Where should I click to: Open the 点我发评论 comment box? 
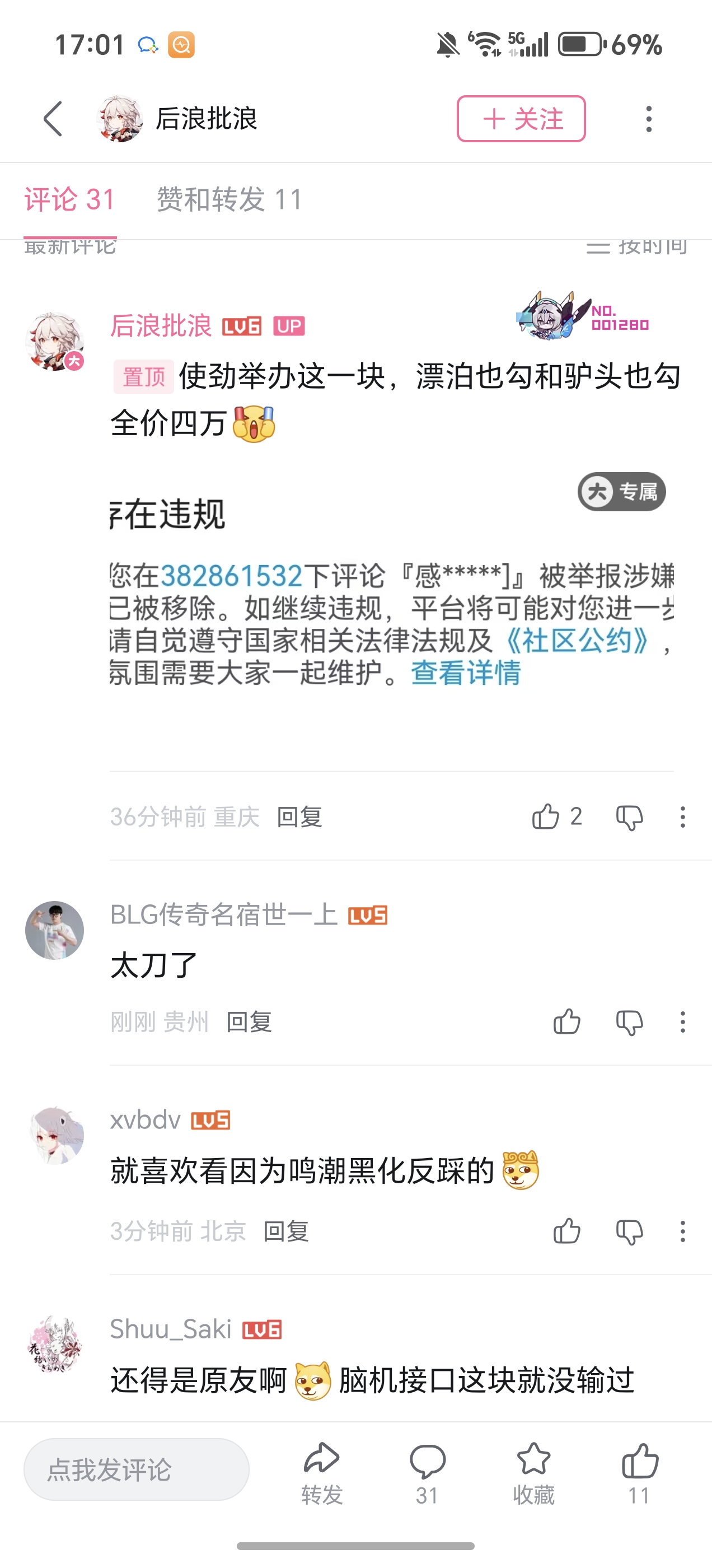click(137, 1469)
